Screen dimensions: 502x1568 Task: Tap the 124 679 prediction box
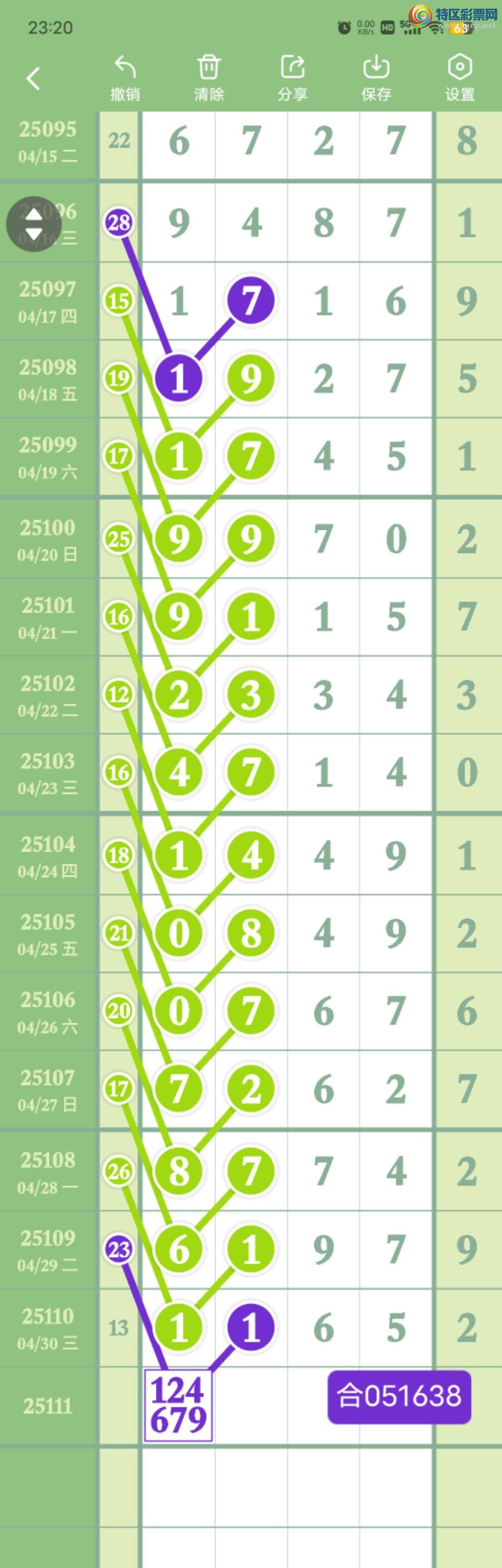pyautogui.click(x=178, y=1404)
